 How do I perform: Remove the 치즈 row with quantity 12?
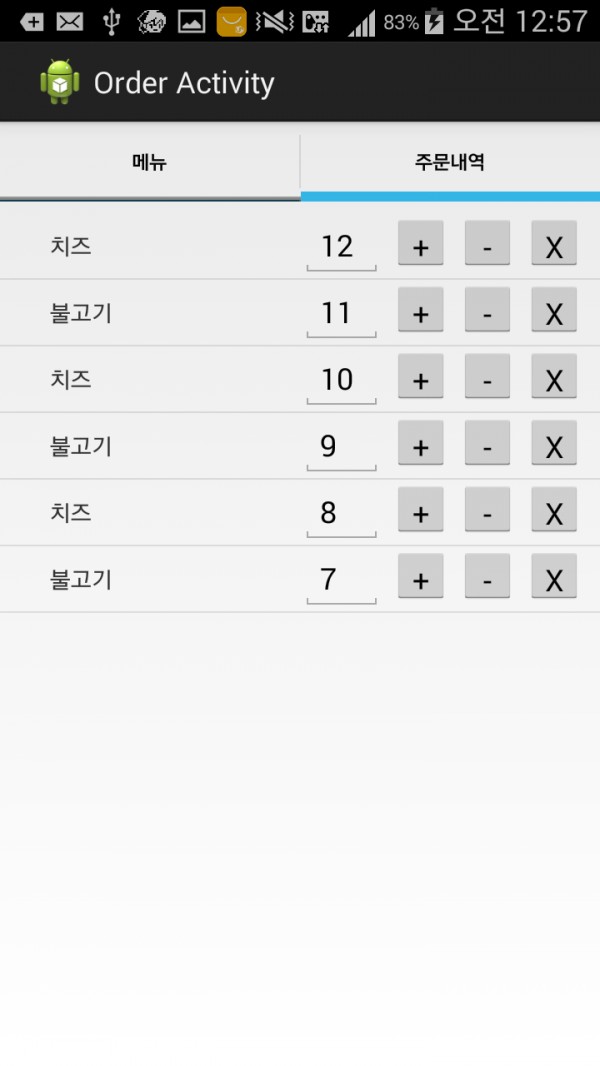coord(554,243)
